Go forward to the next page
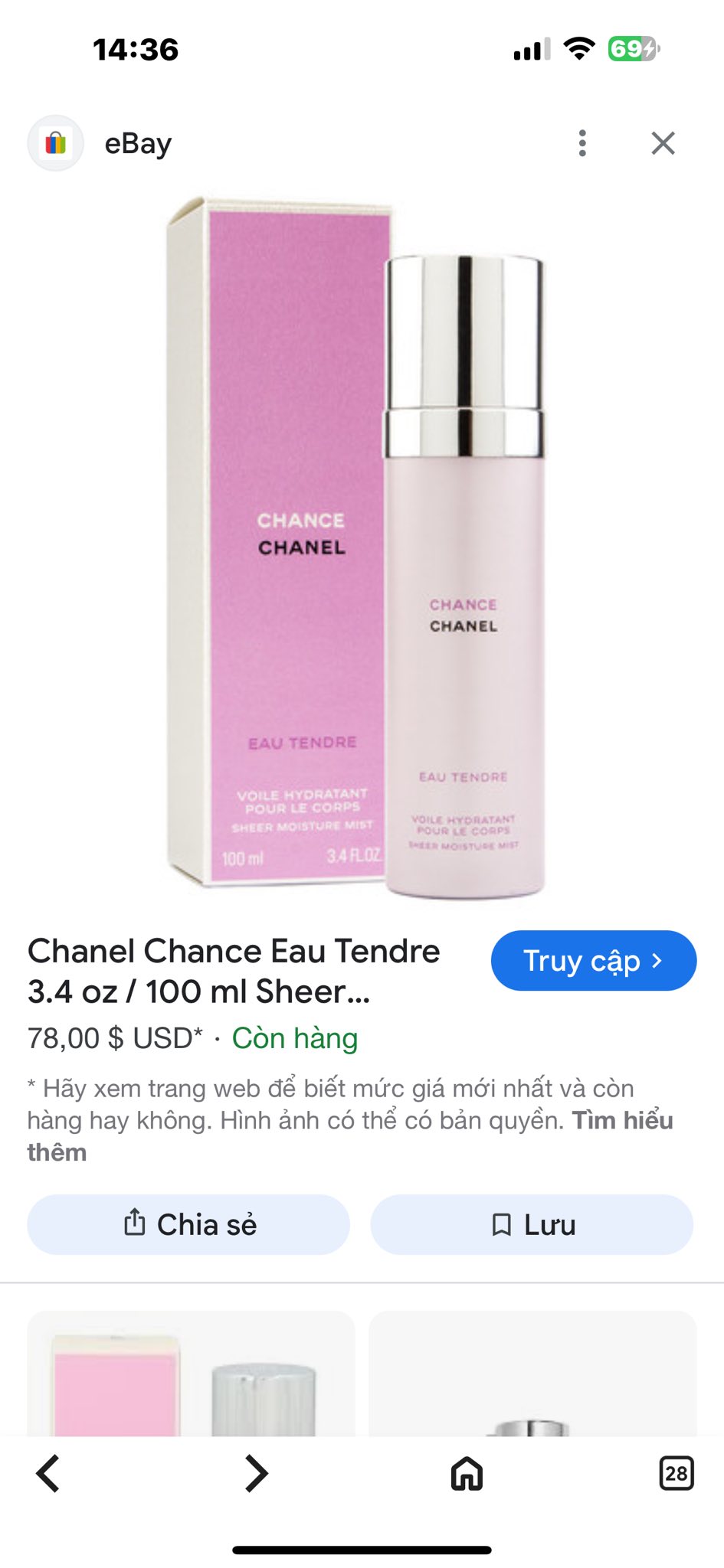The width and height of the screenshot is (724, 1568). 256,1473
